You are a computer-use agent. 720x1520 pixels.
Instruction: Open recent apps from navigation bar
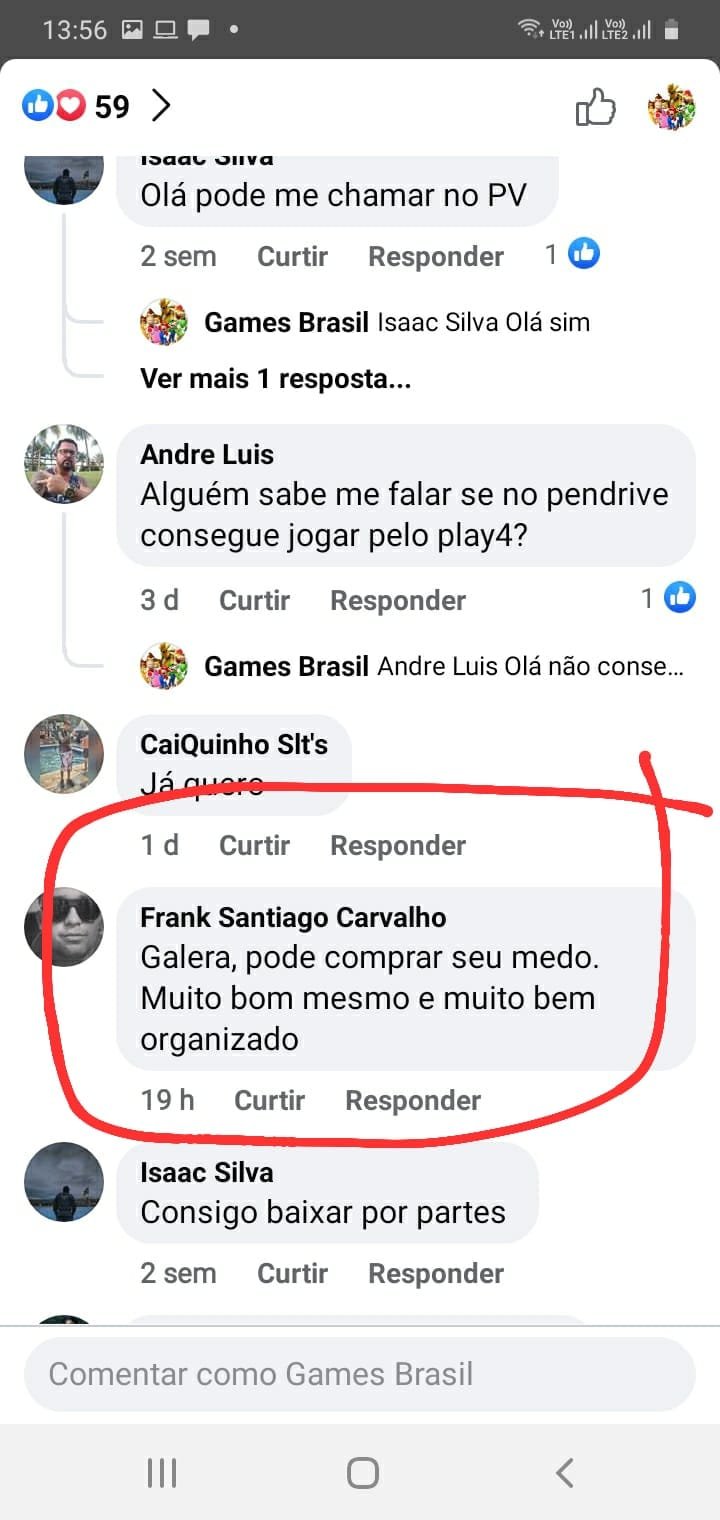pyautogui.click(x=161, y=1472)
